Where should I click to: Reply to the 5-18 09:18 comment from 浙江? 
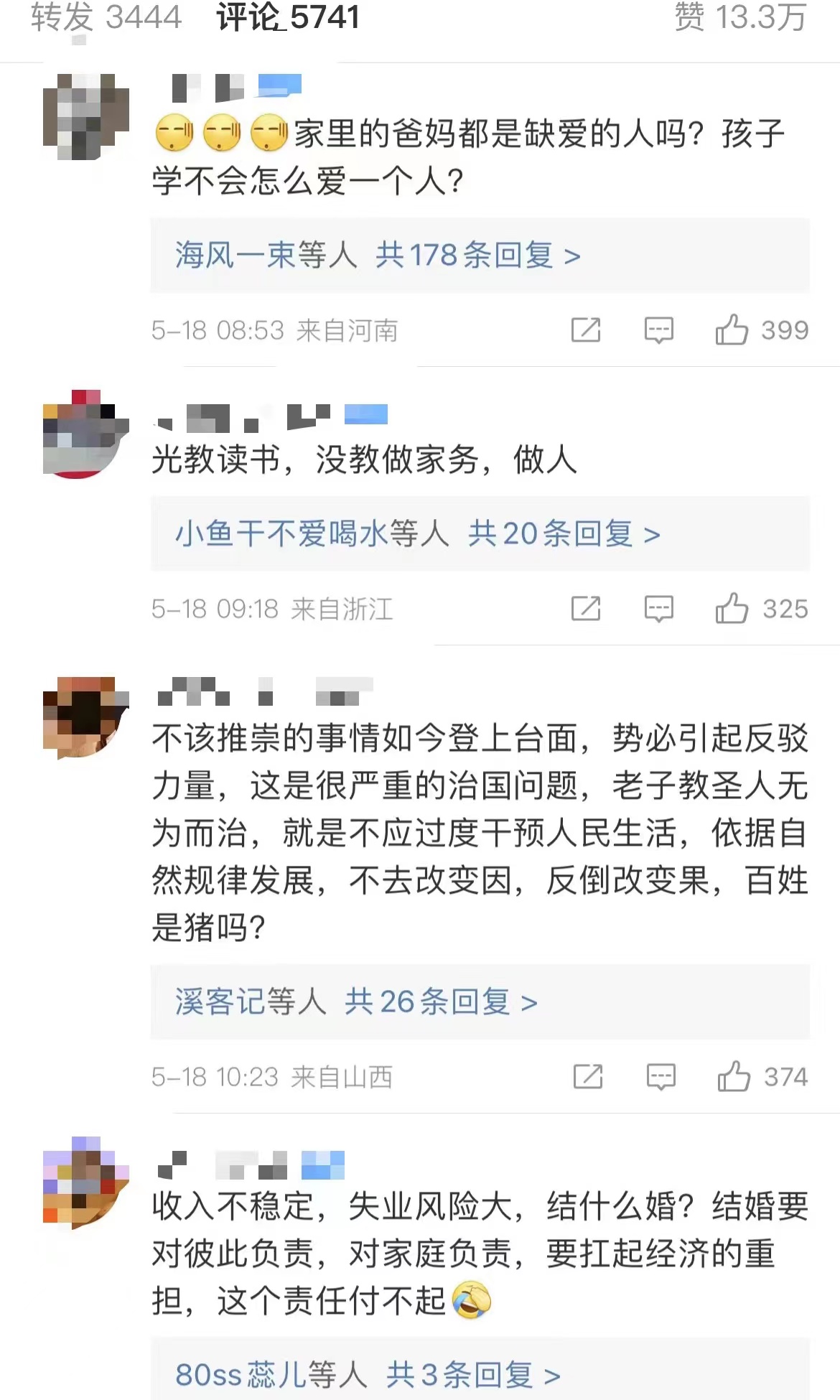tap(658, 609)
